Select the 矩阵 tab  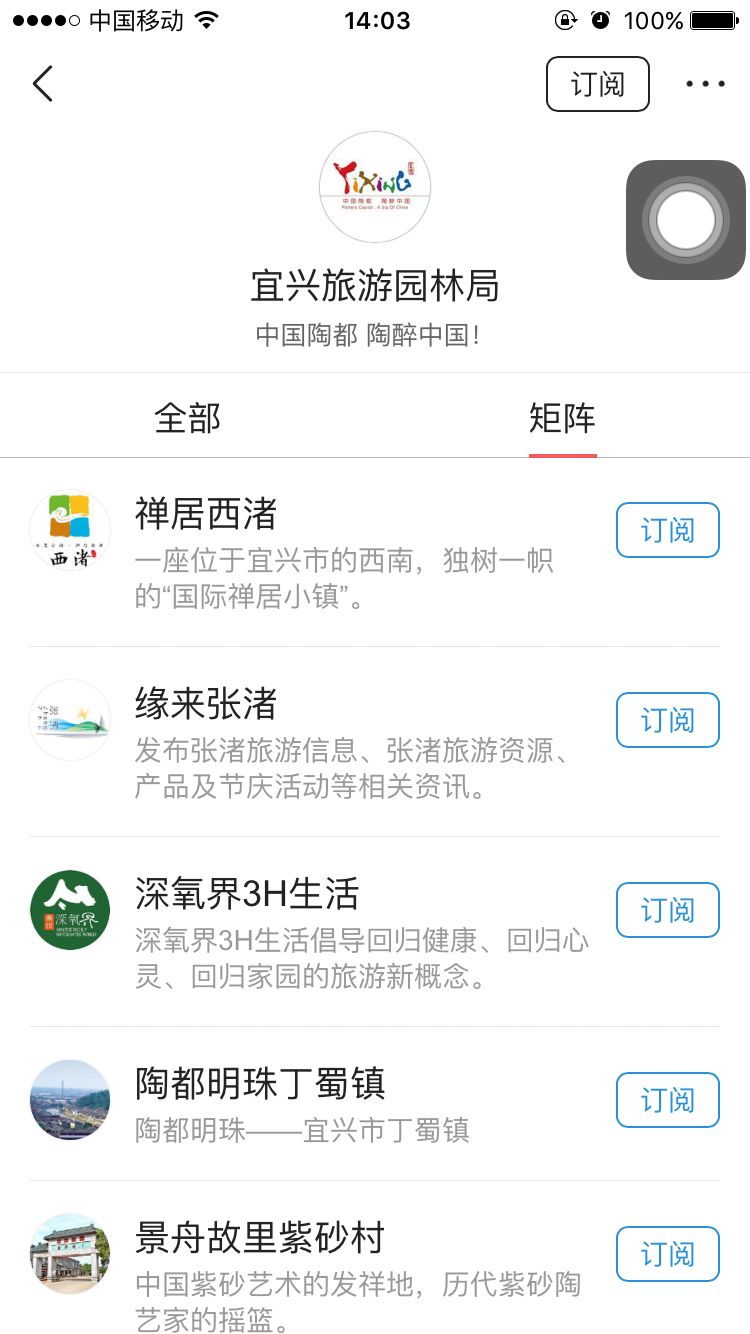tap(562, 418)
